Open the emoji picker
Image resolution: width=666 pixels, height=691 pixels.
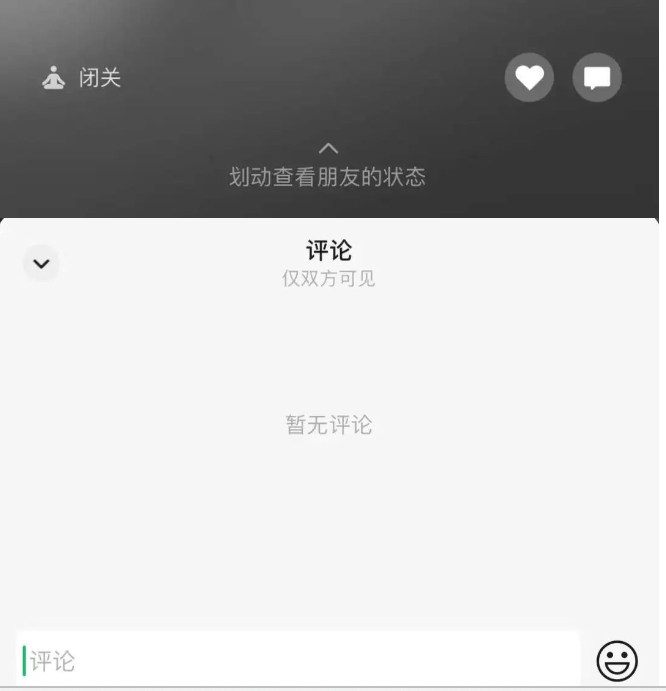[x=617, y=661]
